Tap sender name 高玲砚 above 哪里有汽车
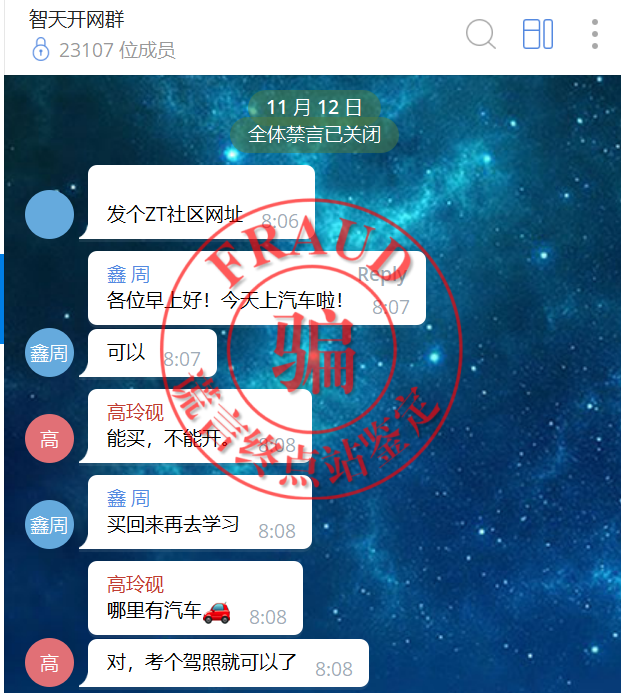Screen dimensions: 621x693 (135, 584)
